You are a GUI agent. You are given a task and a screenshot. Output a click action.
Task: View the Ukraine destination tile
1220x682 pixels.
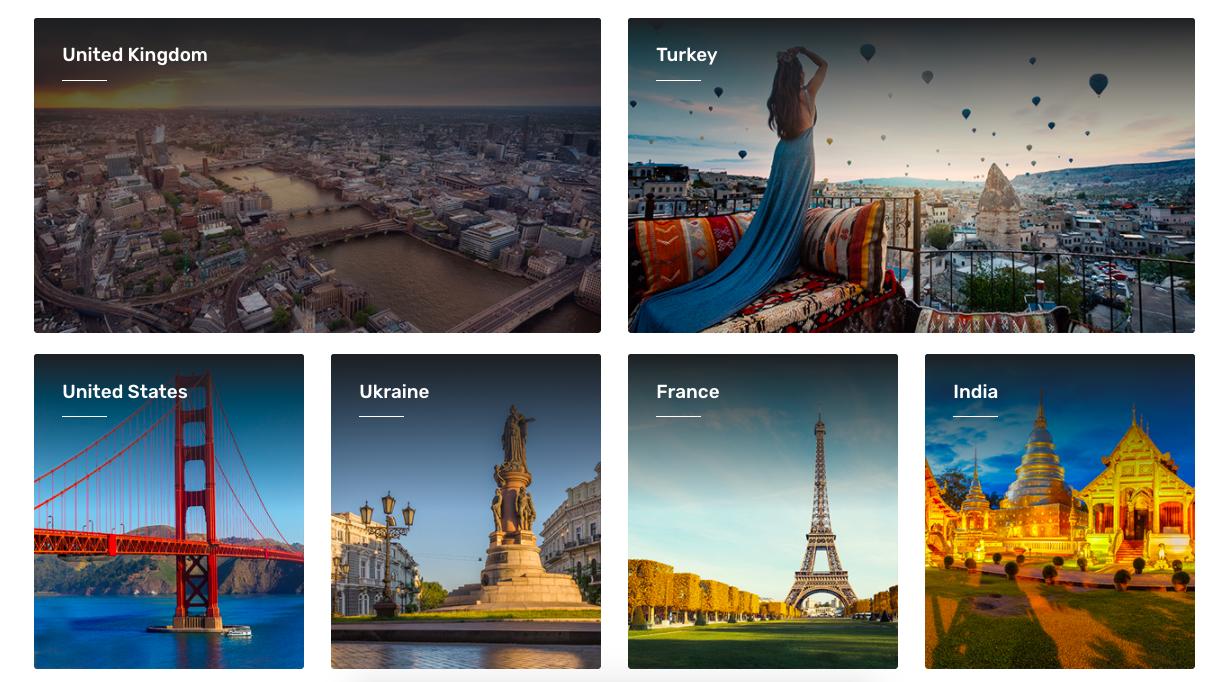tap(466, 511)
